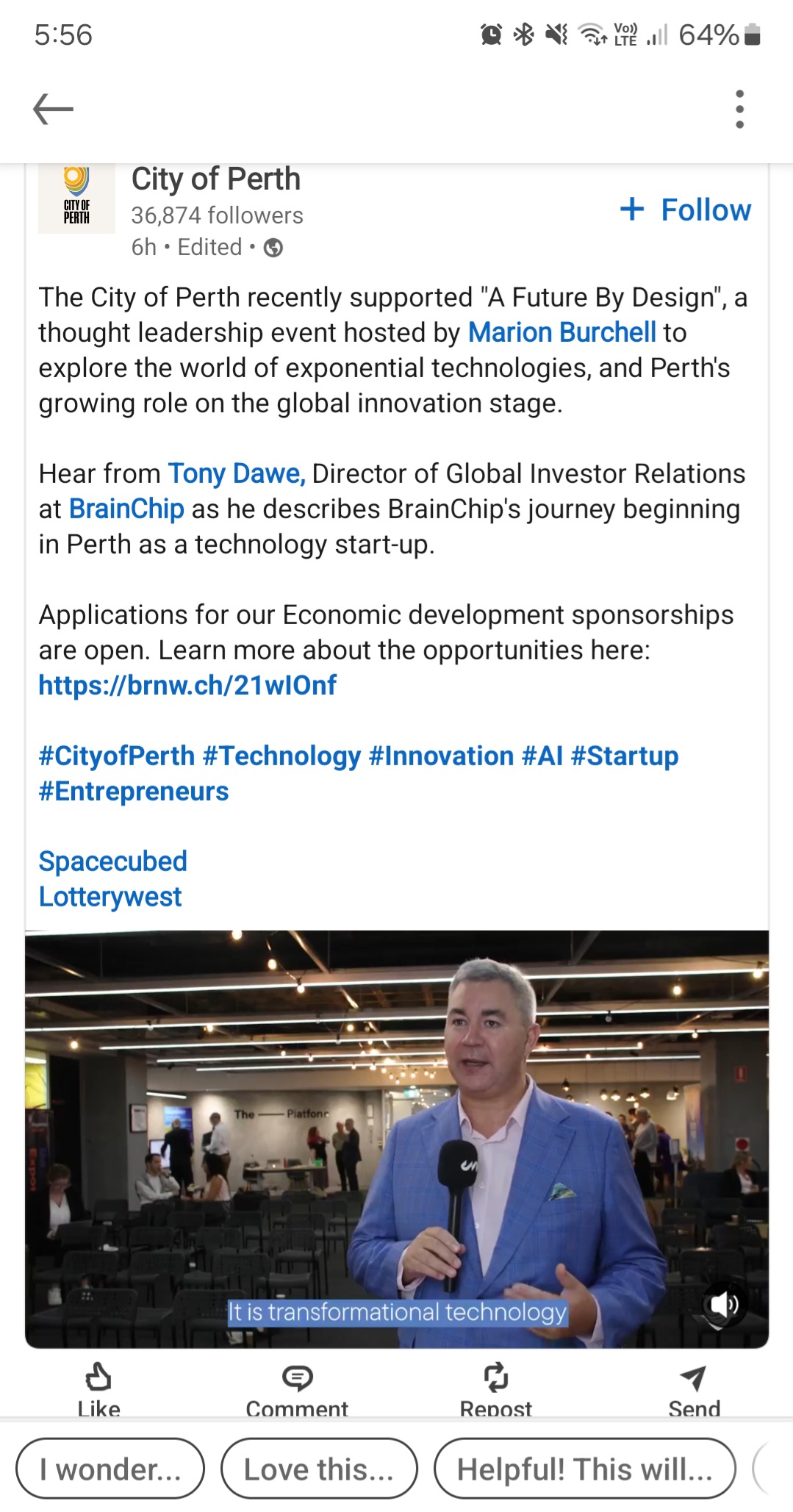Toggle the video sound speaker icon
793x1512 pixels.
(722, 1305)
